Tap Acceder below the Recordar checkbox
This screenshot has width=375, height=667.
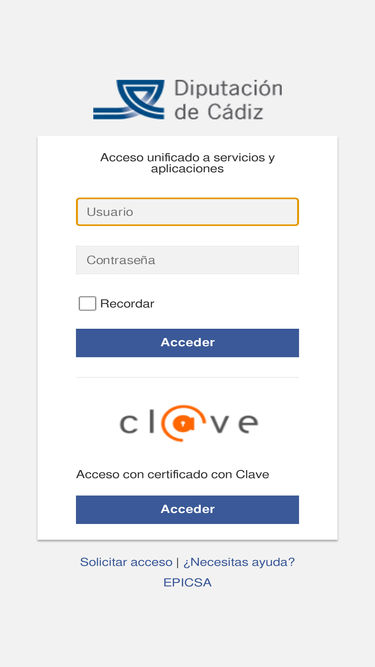click(187, 342)
